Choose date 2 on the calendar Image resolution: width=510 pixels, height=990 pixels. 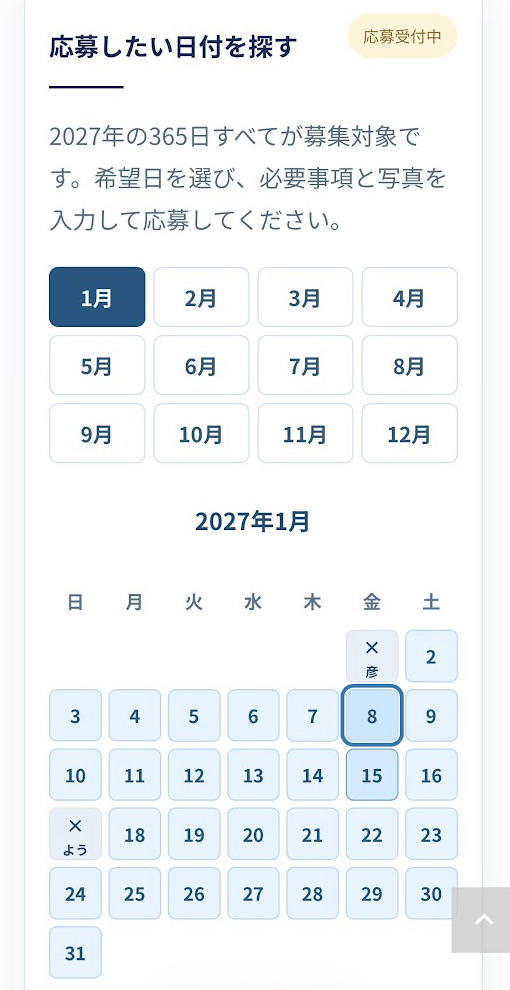(431, 656)
